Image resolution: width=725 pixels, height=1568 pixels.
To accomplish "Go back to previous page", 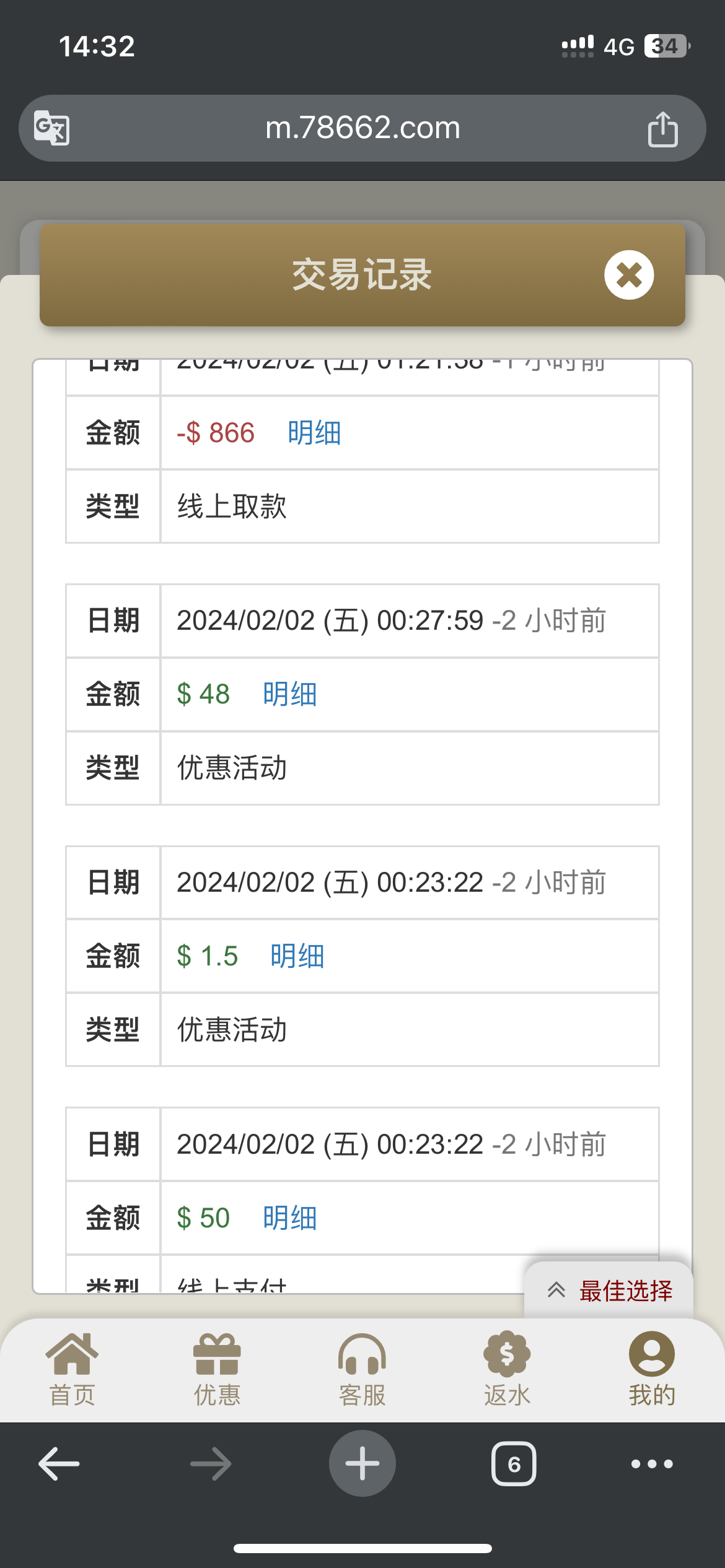I will click(x=59, y=1464).
